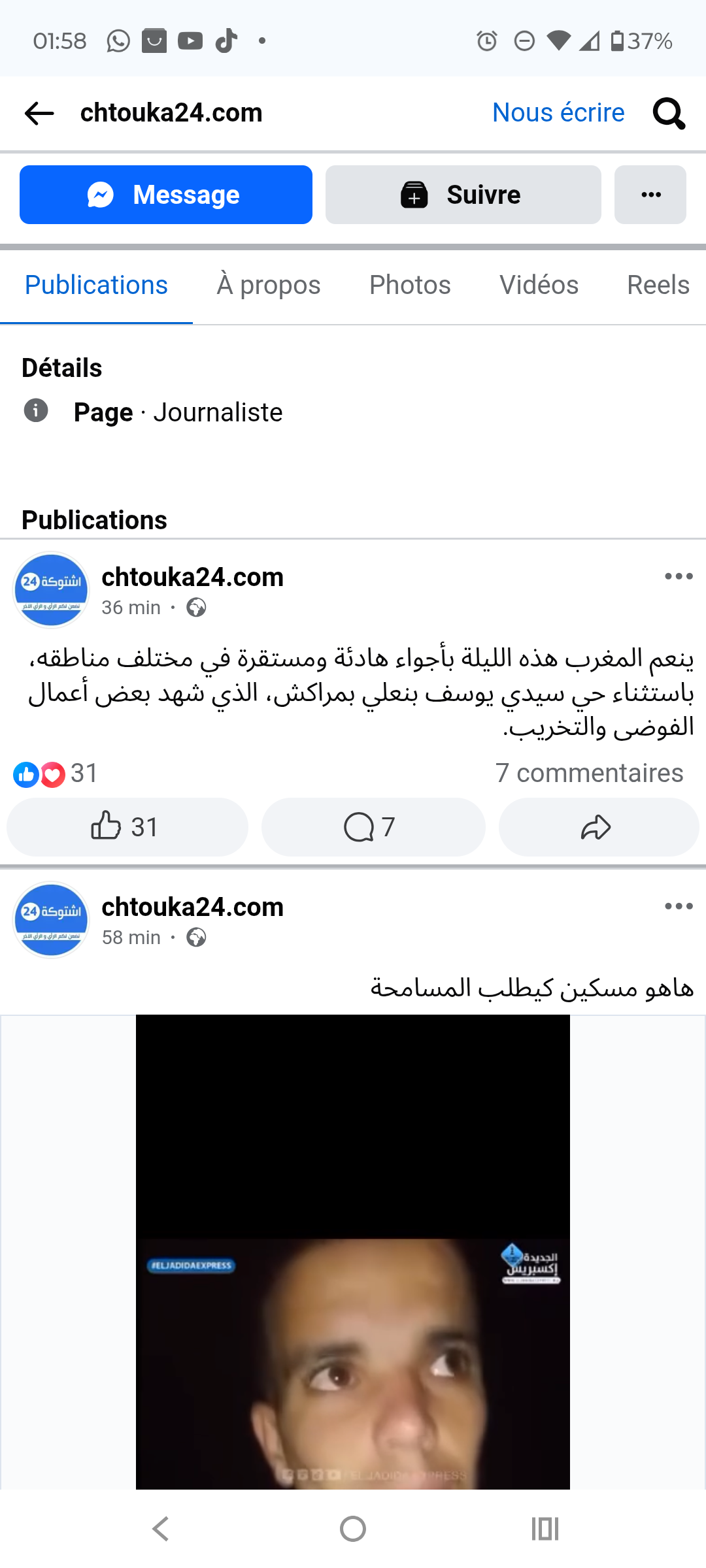Tap the system home button
706x1568 pixels.
coord(353,1529)
